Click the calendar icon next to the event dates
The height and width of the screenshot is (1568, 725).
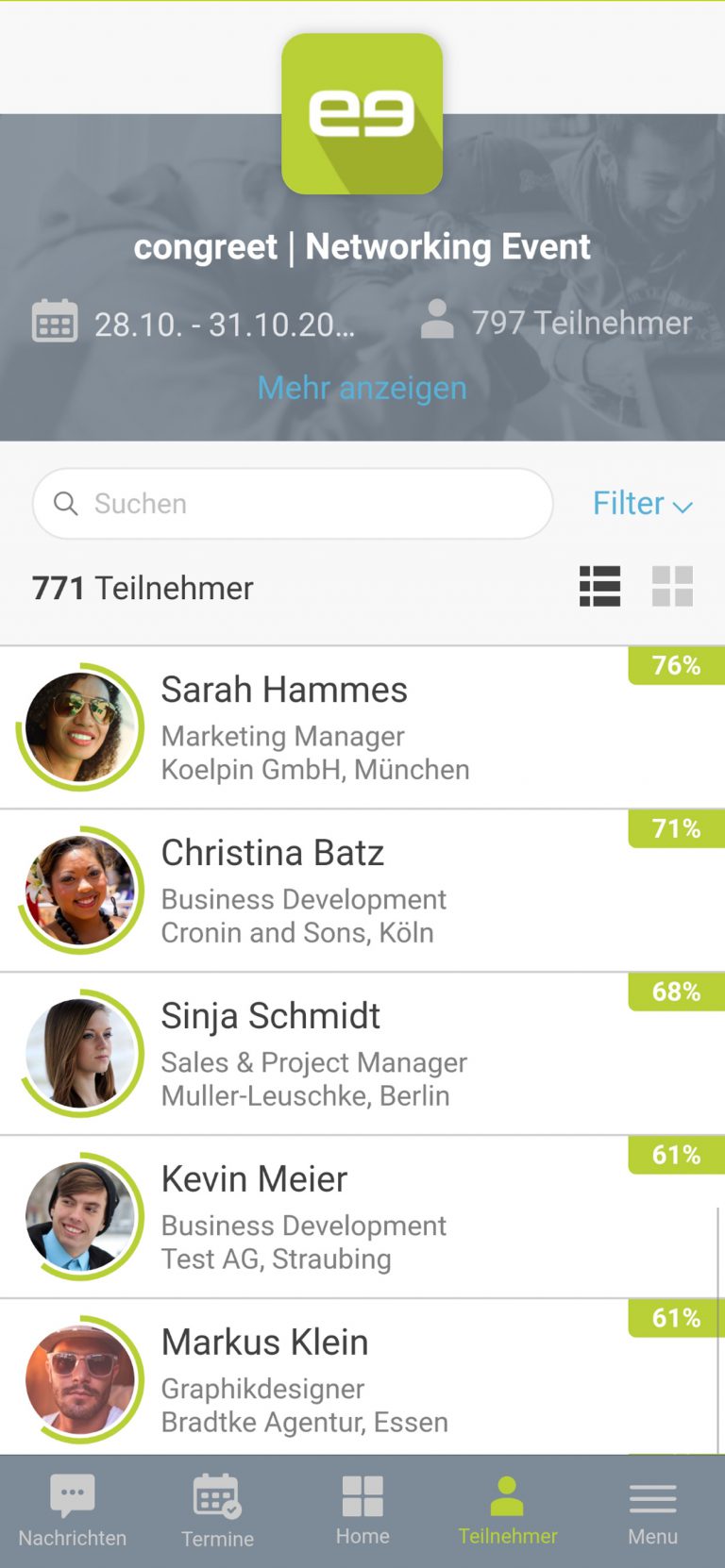57,321
